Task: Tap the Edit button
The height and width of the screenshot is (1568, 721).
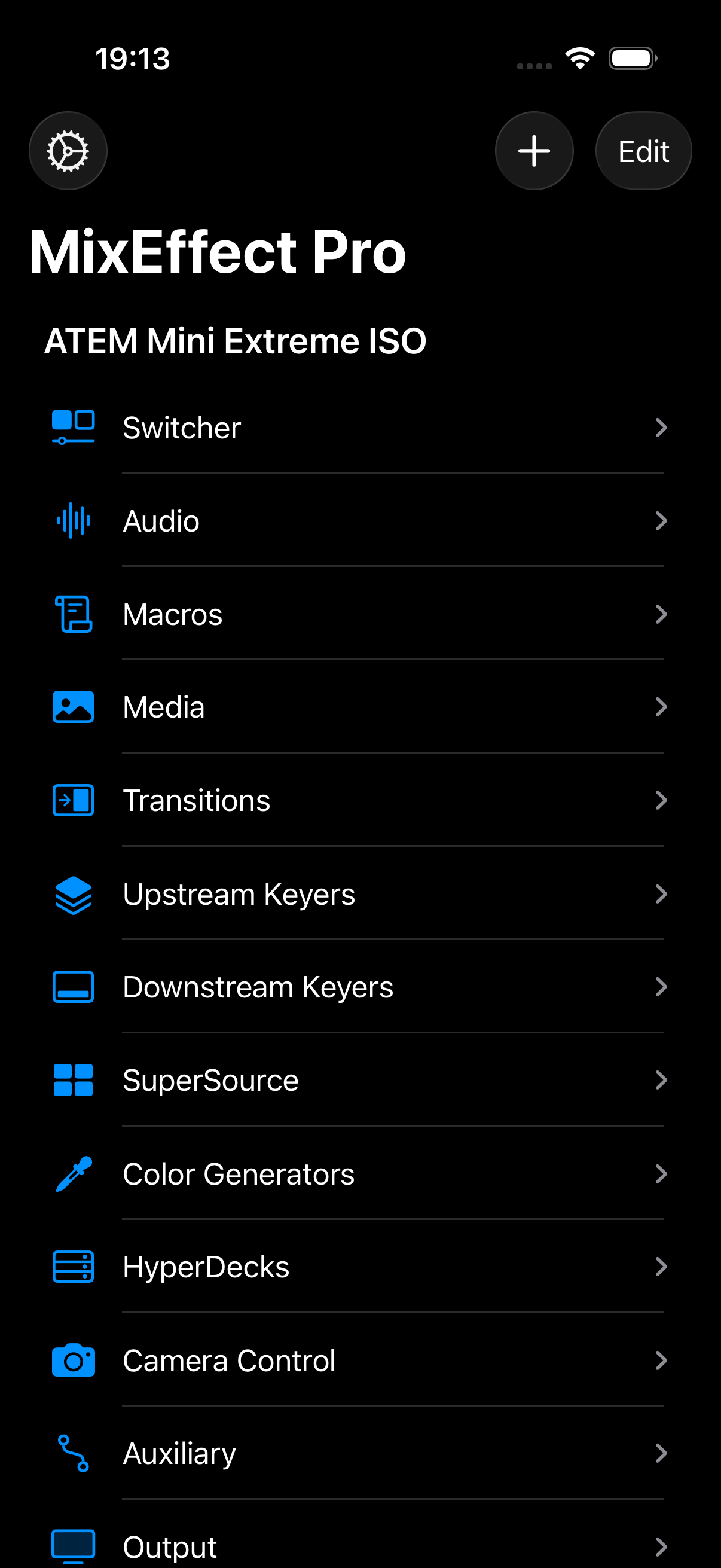Action: 643,151
